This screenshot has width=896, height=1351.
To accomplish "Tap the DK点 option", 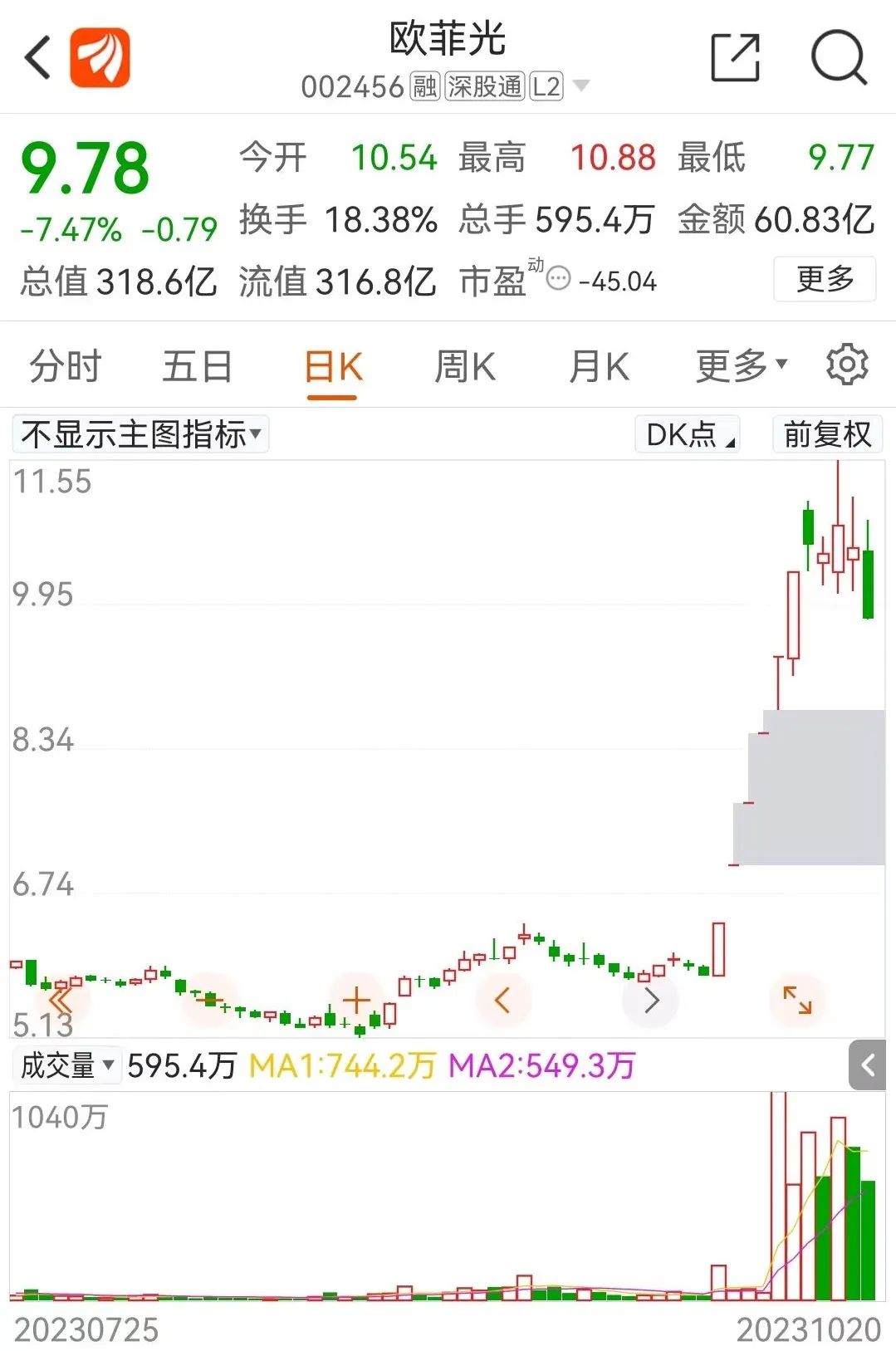I will pos(687,434).
